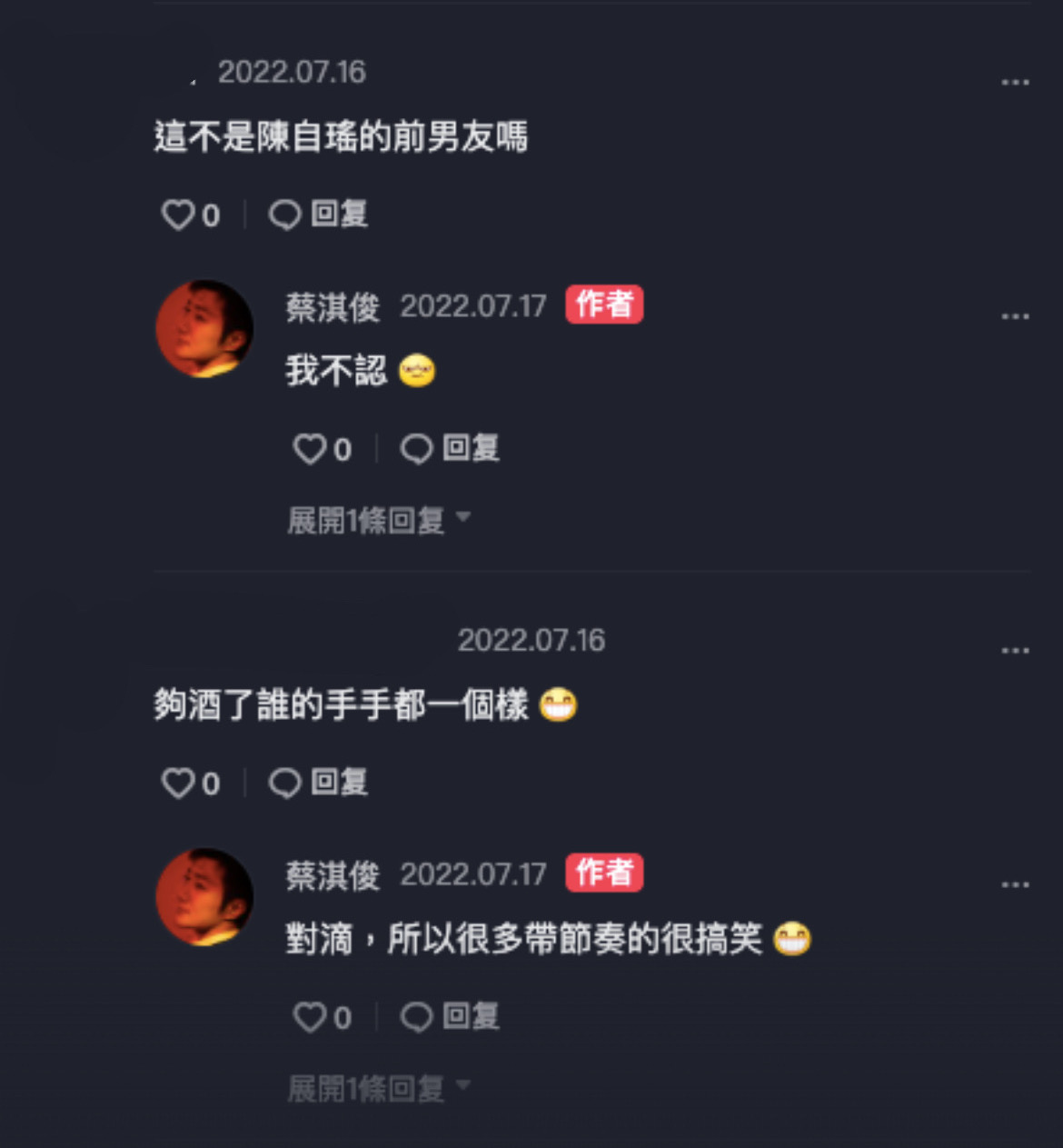Expand 1 reply under 對滴 comment

(378, 1088)
